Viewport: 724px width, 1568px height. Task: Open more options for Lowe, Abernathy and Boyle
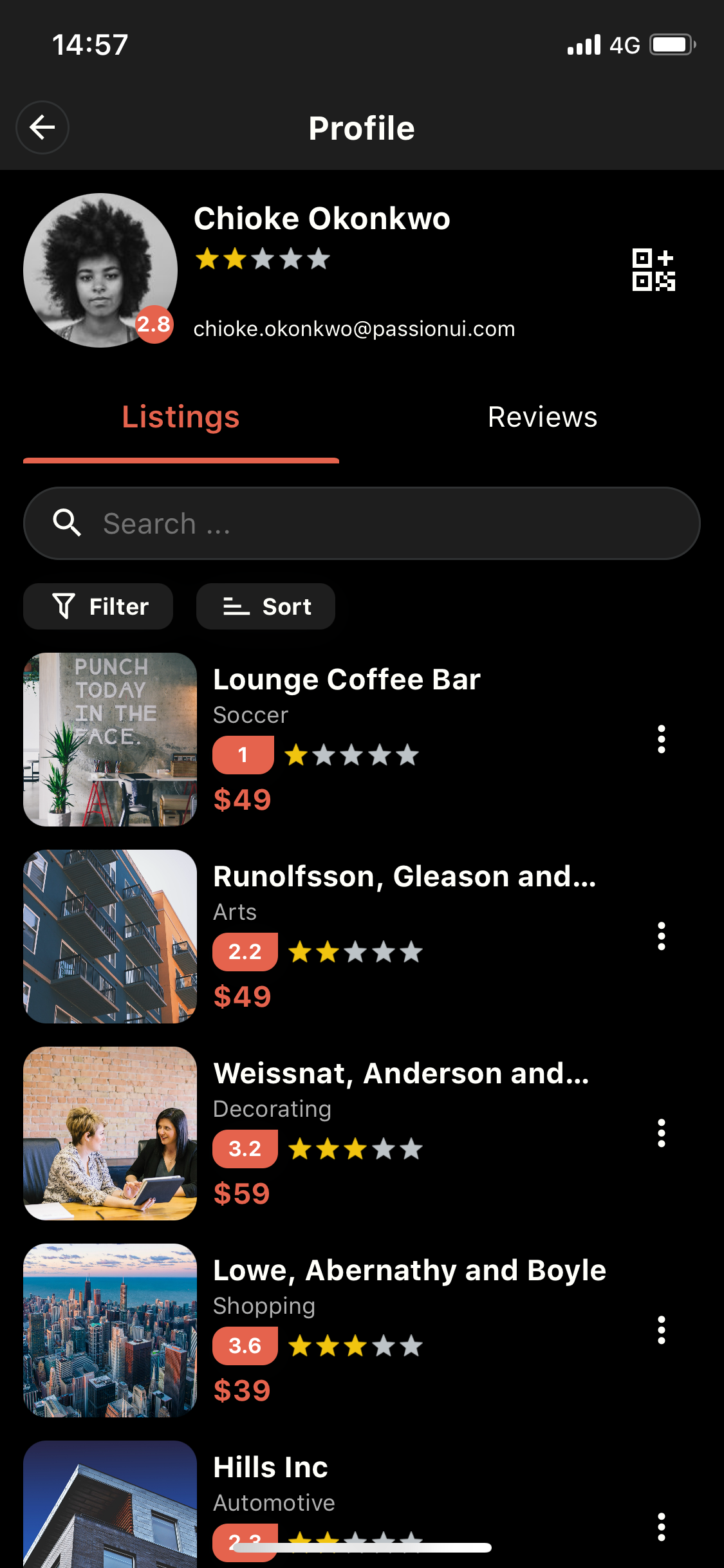click(x=661, y=1330)
